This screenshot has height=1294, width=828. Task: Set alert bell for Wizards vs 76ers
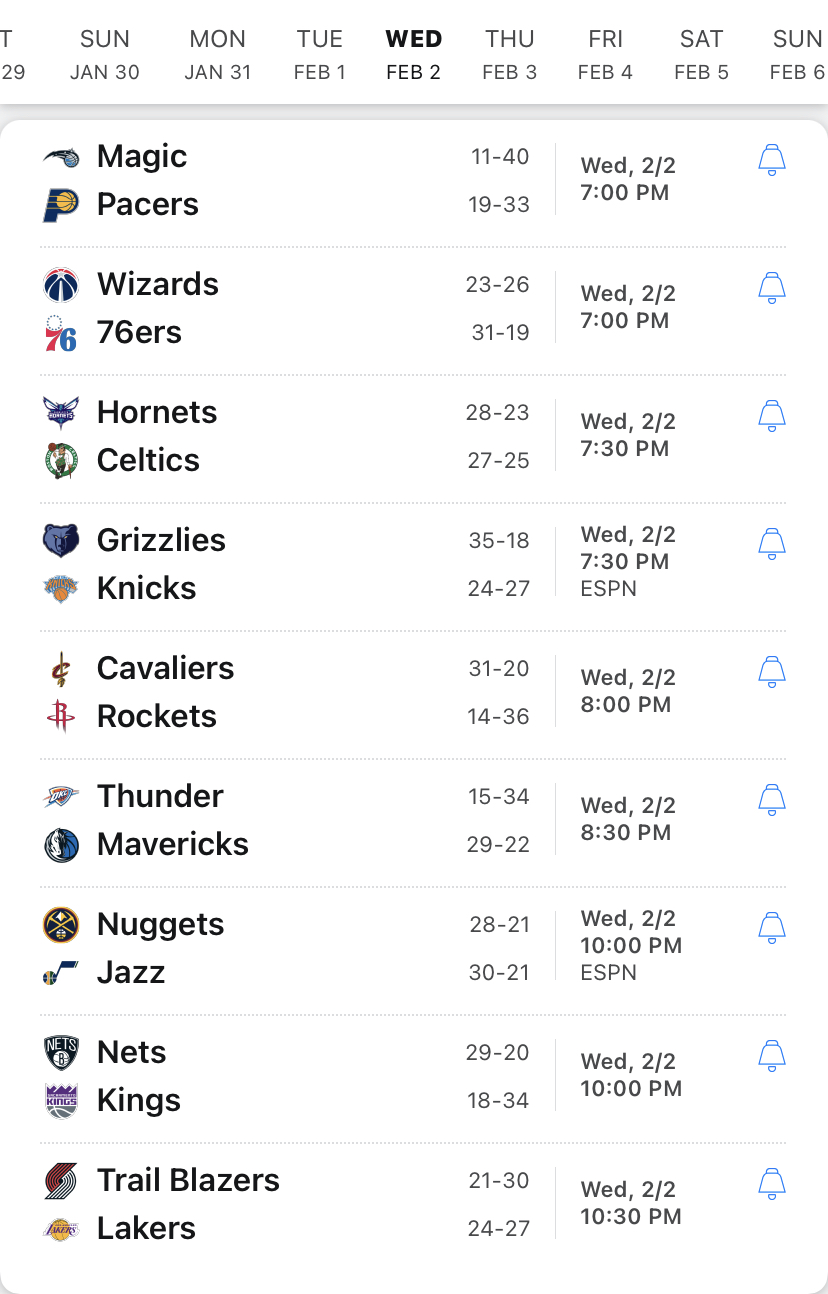click(771, 288)
